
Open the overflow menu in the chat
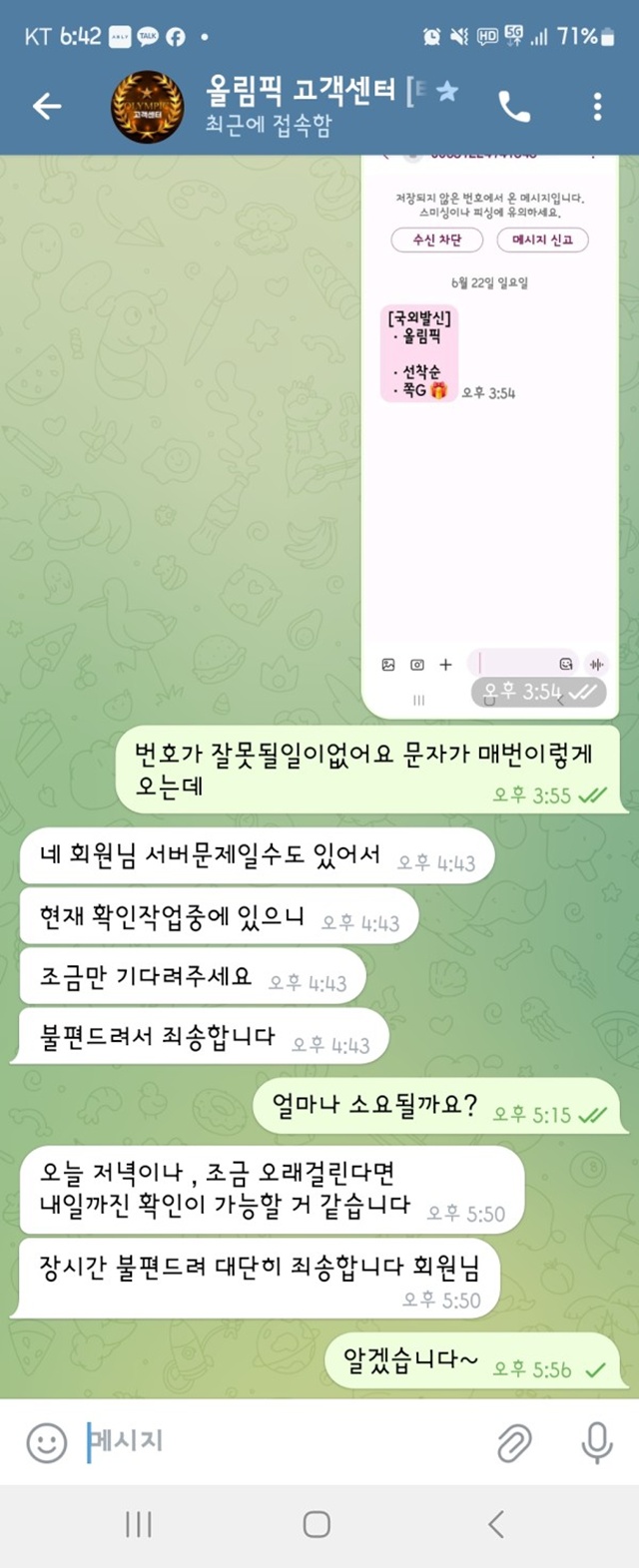[597, 106]
